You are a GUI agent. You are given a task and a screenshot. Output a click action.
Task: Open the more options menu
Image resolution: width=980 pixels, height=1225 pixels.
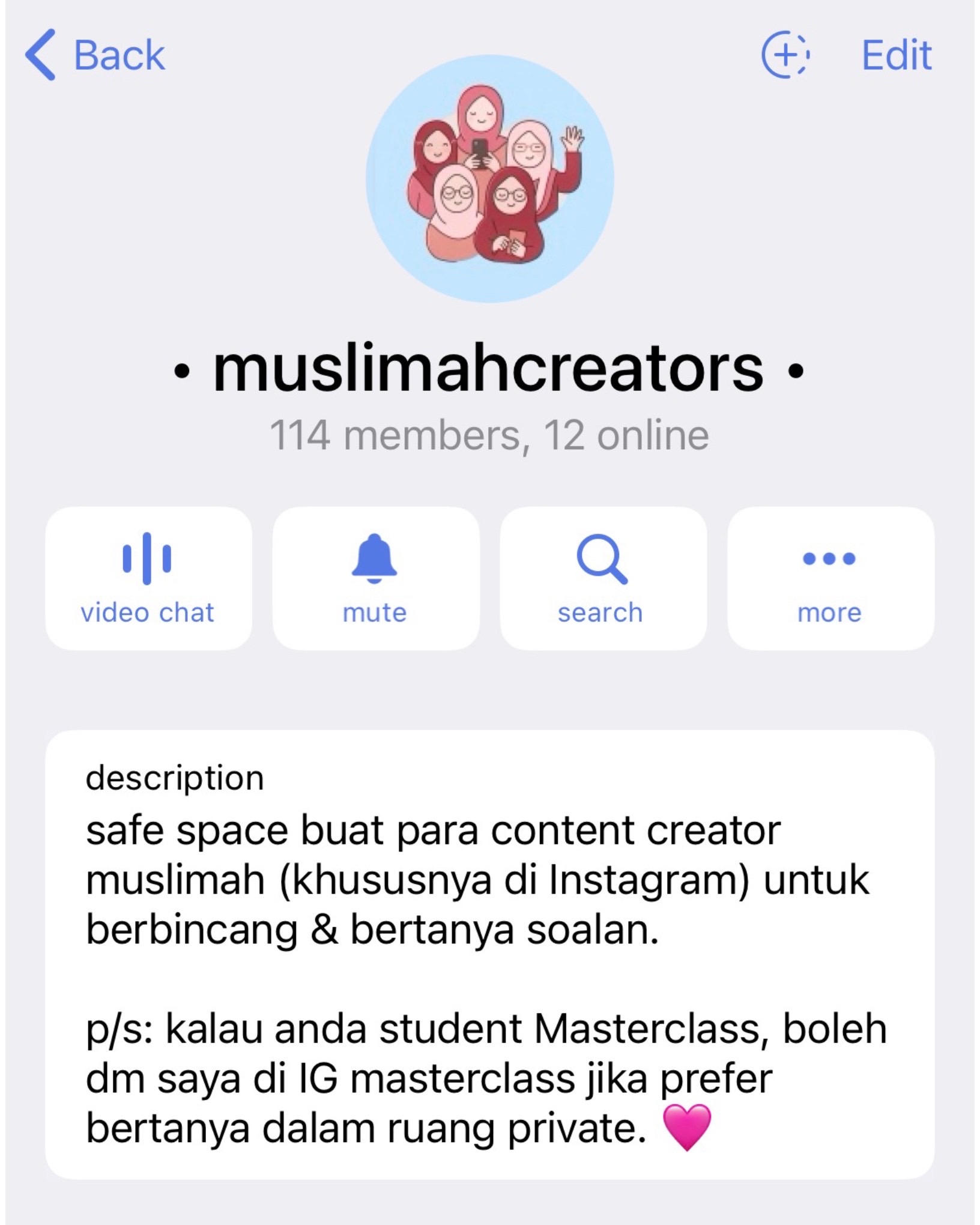click(830, 578)
